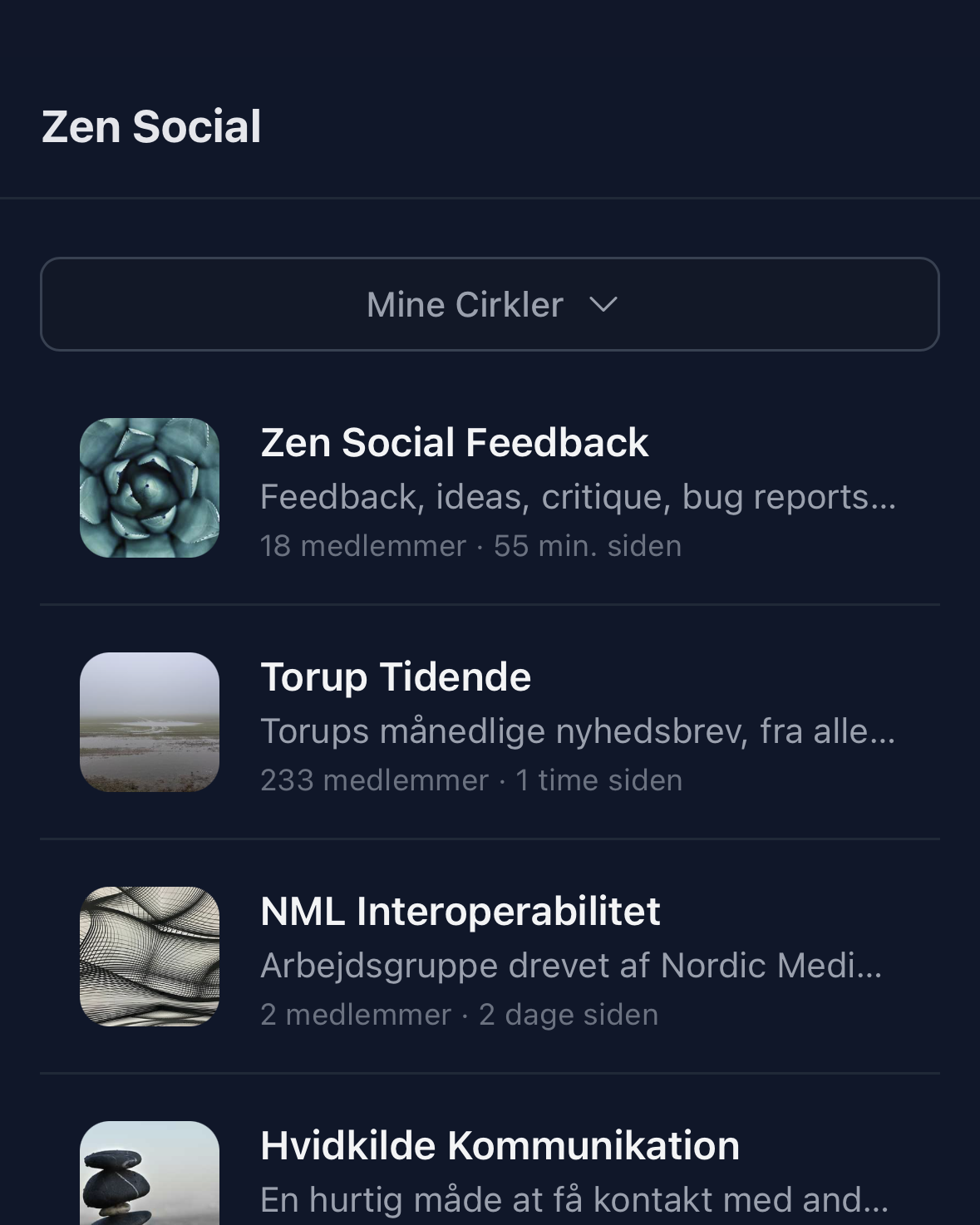This screenshot has height=1225, width=980.
Task: Expand the Mine Cirkler dropdown
Action: pyautogui.click(x=490, y=304)
